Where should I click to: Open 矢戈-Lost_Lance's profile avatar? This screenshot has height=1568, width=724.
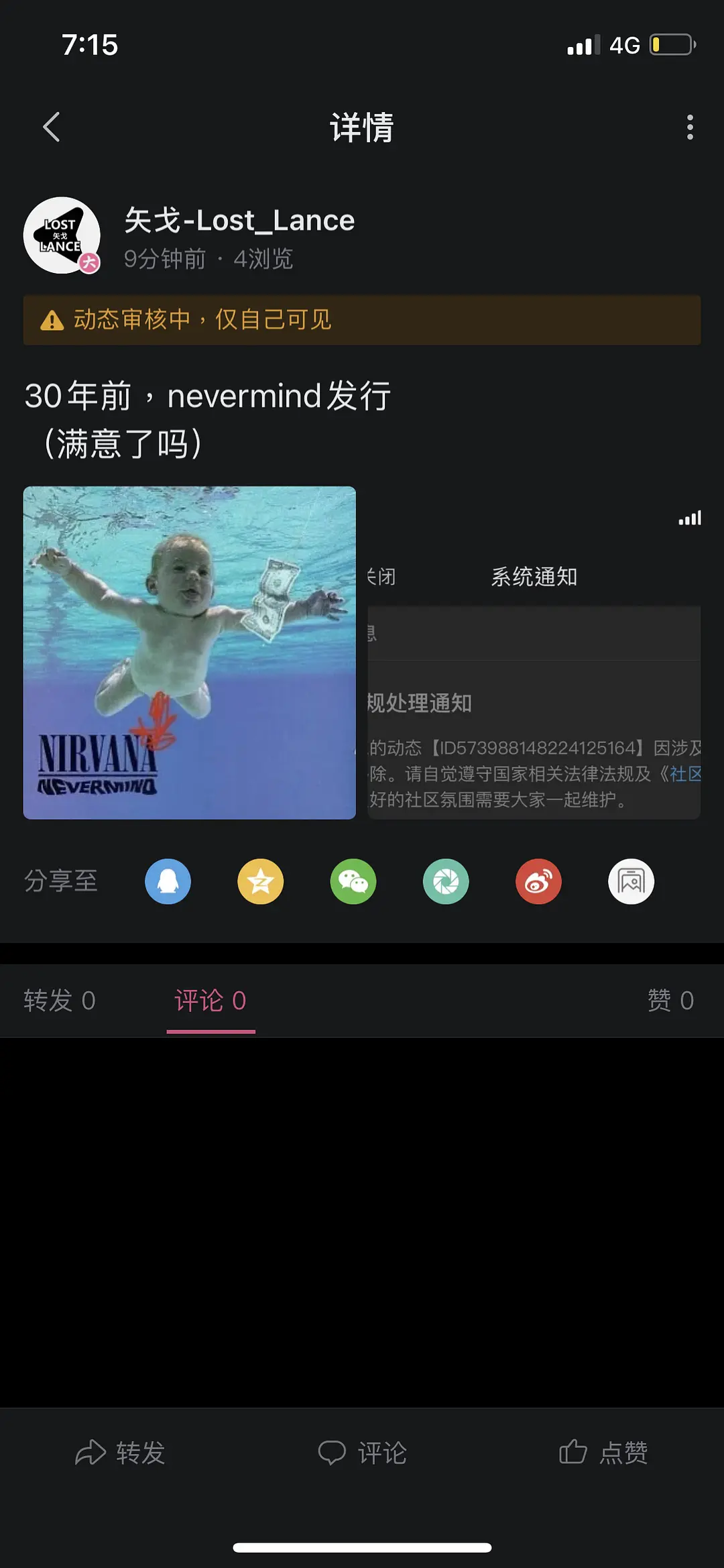coord(62,235)
